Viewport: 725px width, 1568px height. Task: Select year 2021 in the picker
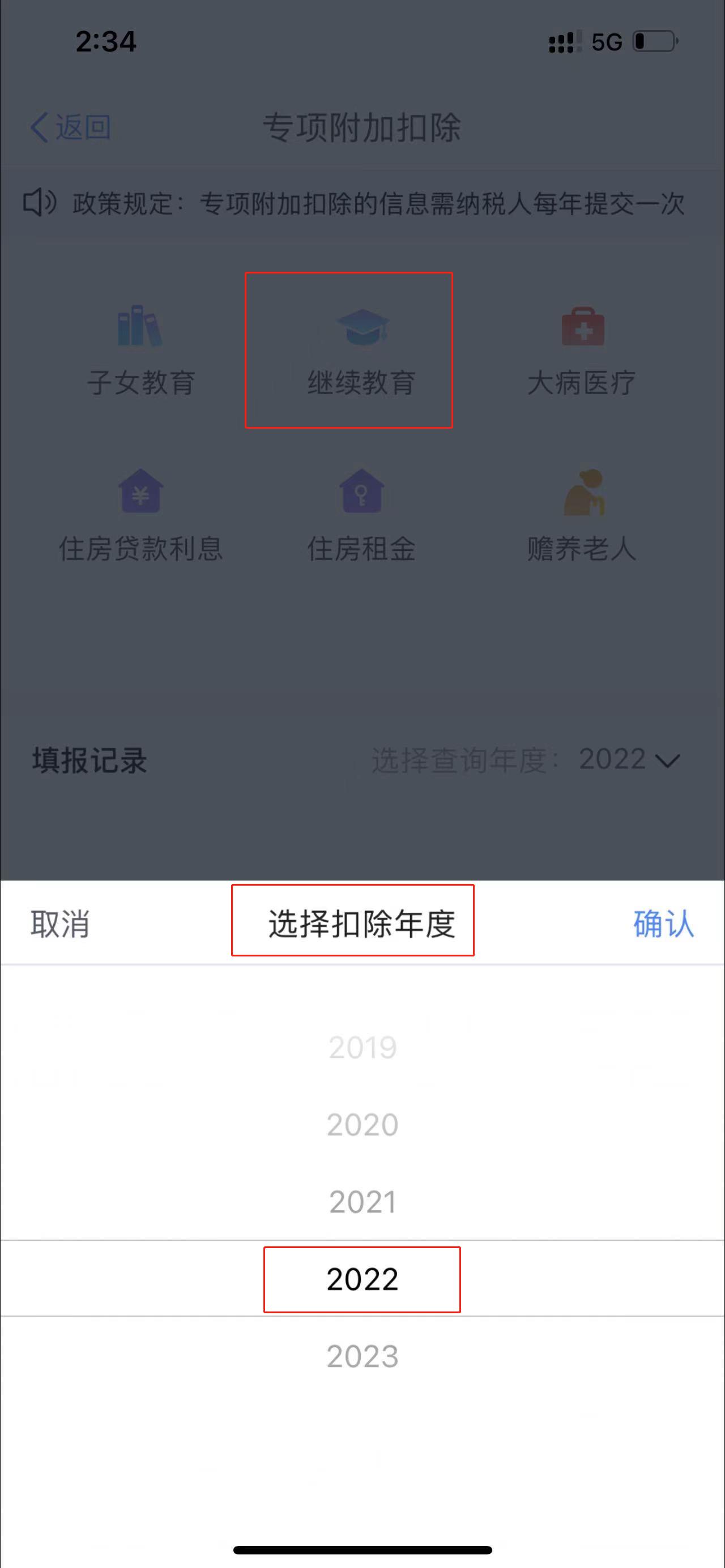tap(362, 1202)
